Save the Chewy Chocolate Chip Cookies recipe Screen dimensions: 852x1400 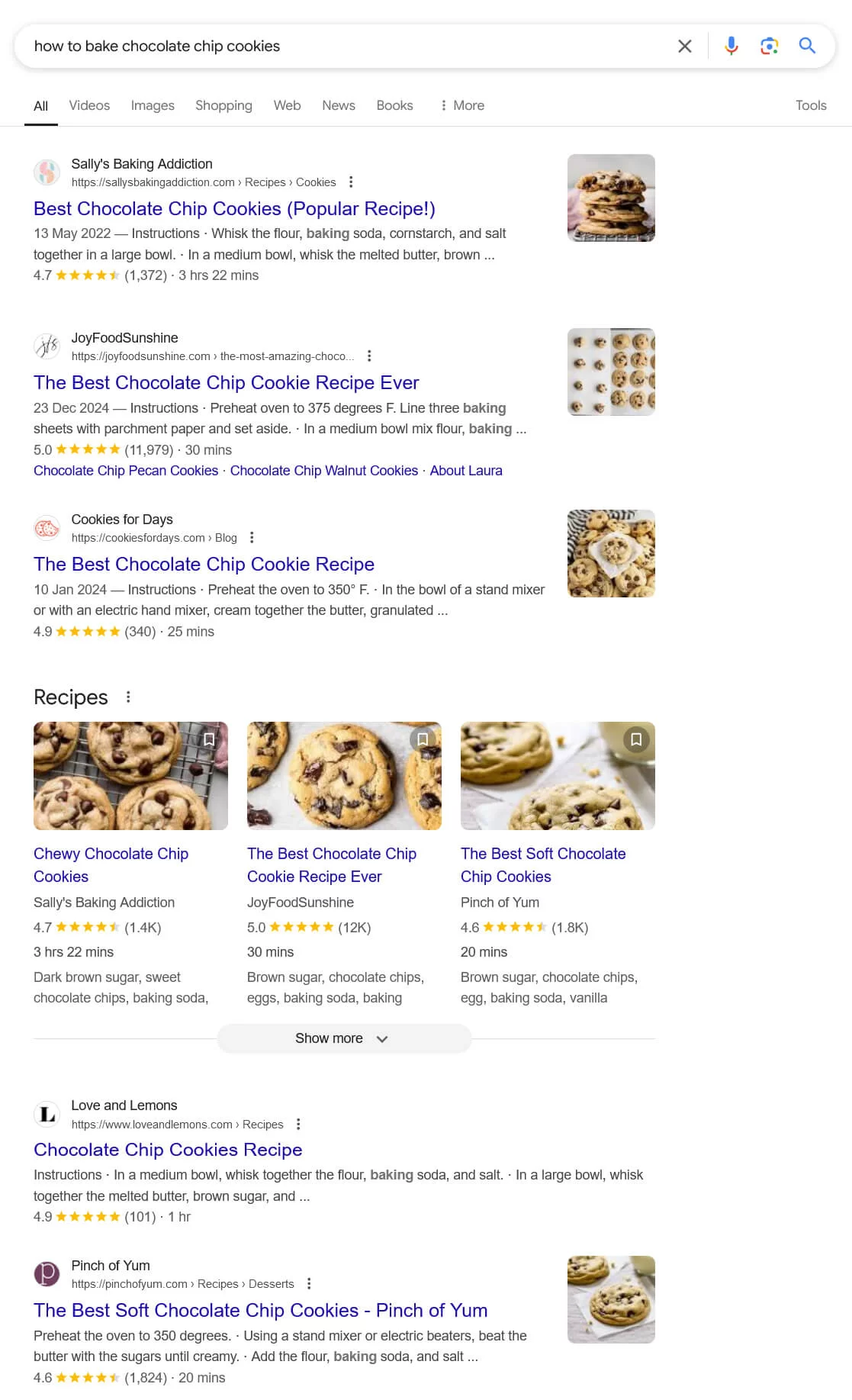[210, 739]
